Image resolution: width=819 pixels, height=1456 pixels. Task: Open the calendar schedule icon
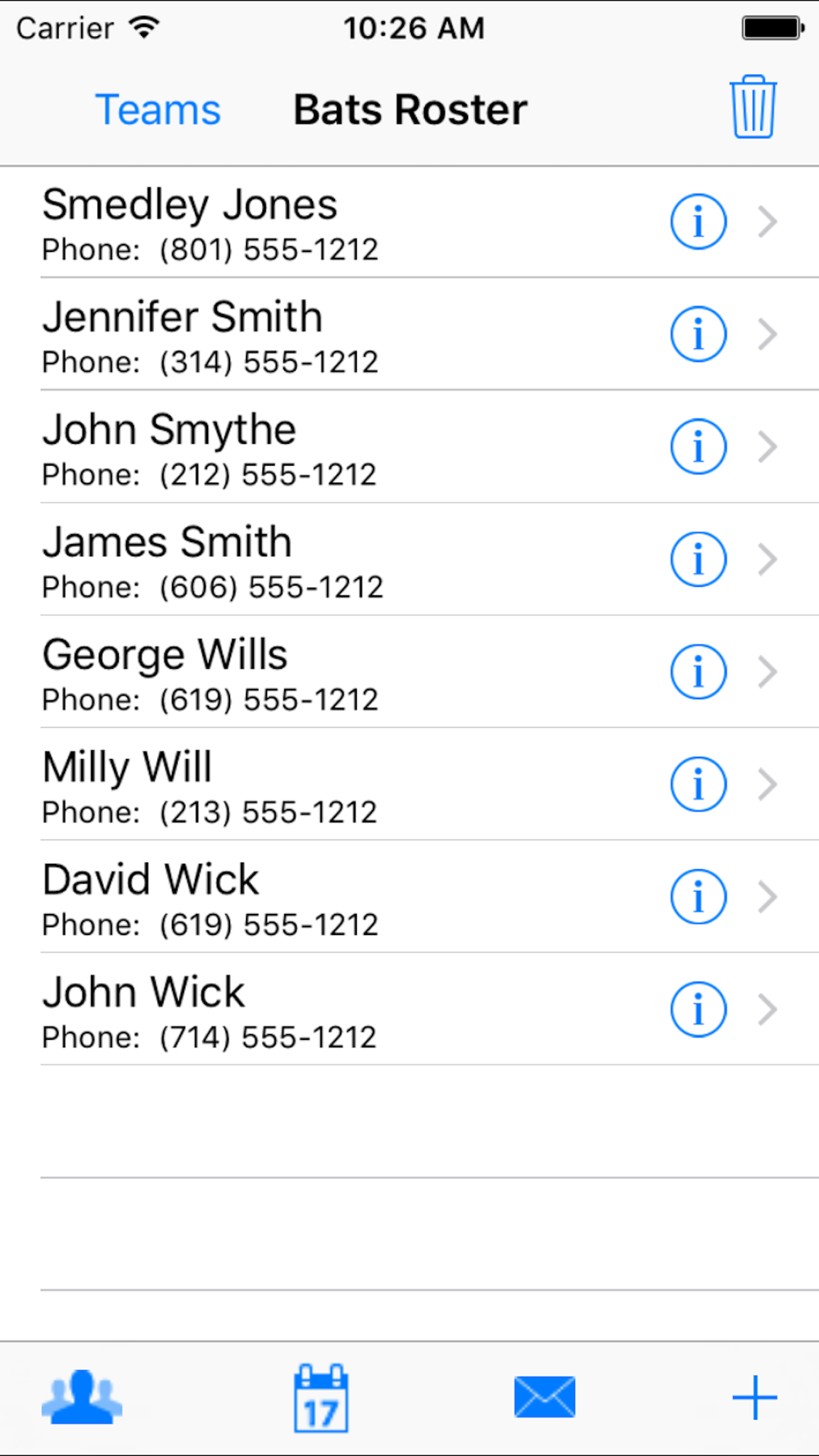pyautogui.click(x=321, y=1397)
